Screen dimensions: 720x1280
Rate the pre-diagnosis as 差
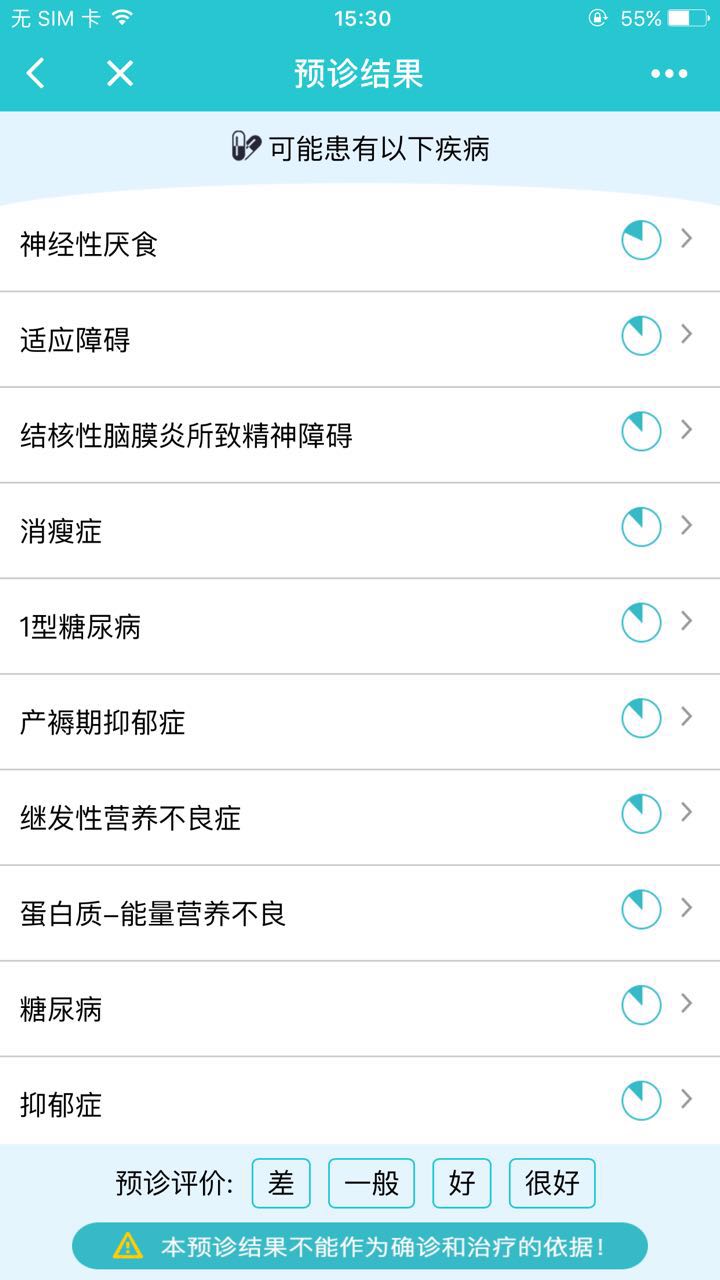click(x=281, y=1184)
